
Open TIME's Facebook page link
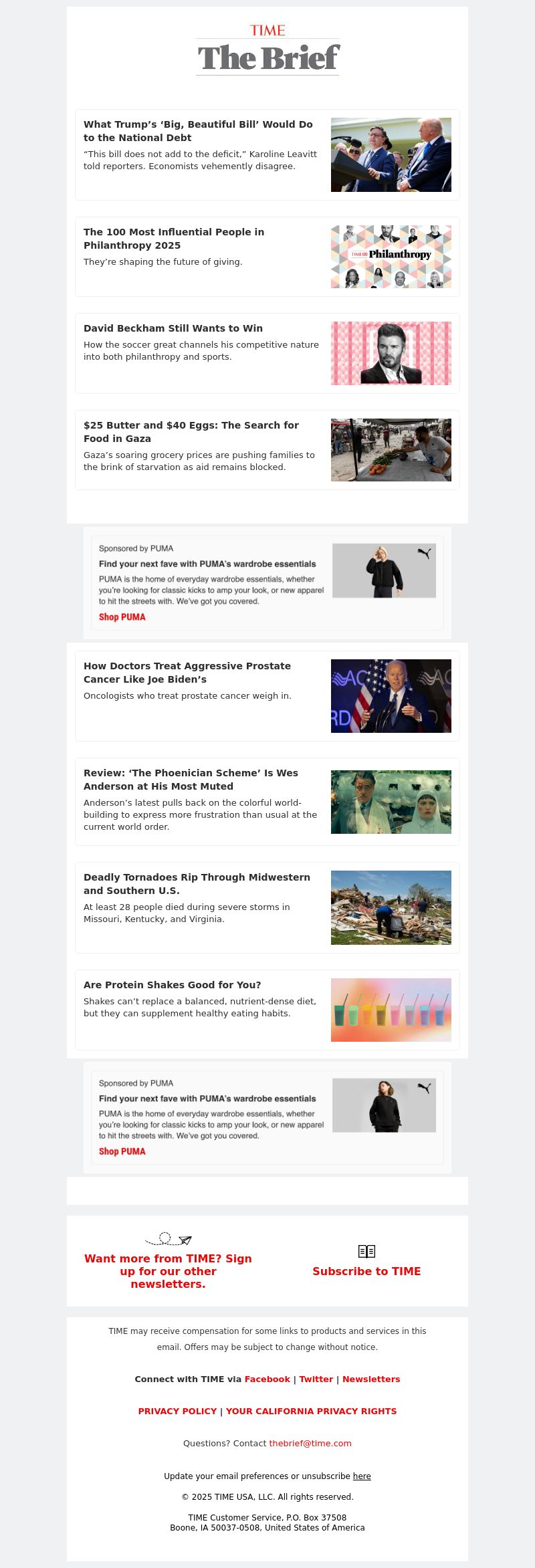pyautogui.click(x=267, y=1379)
